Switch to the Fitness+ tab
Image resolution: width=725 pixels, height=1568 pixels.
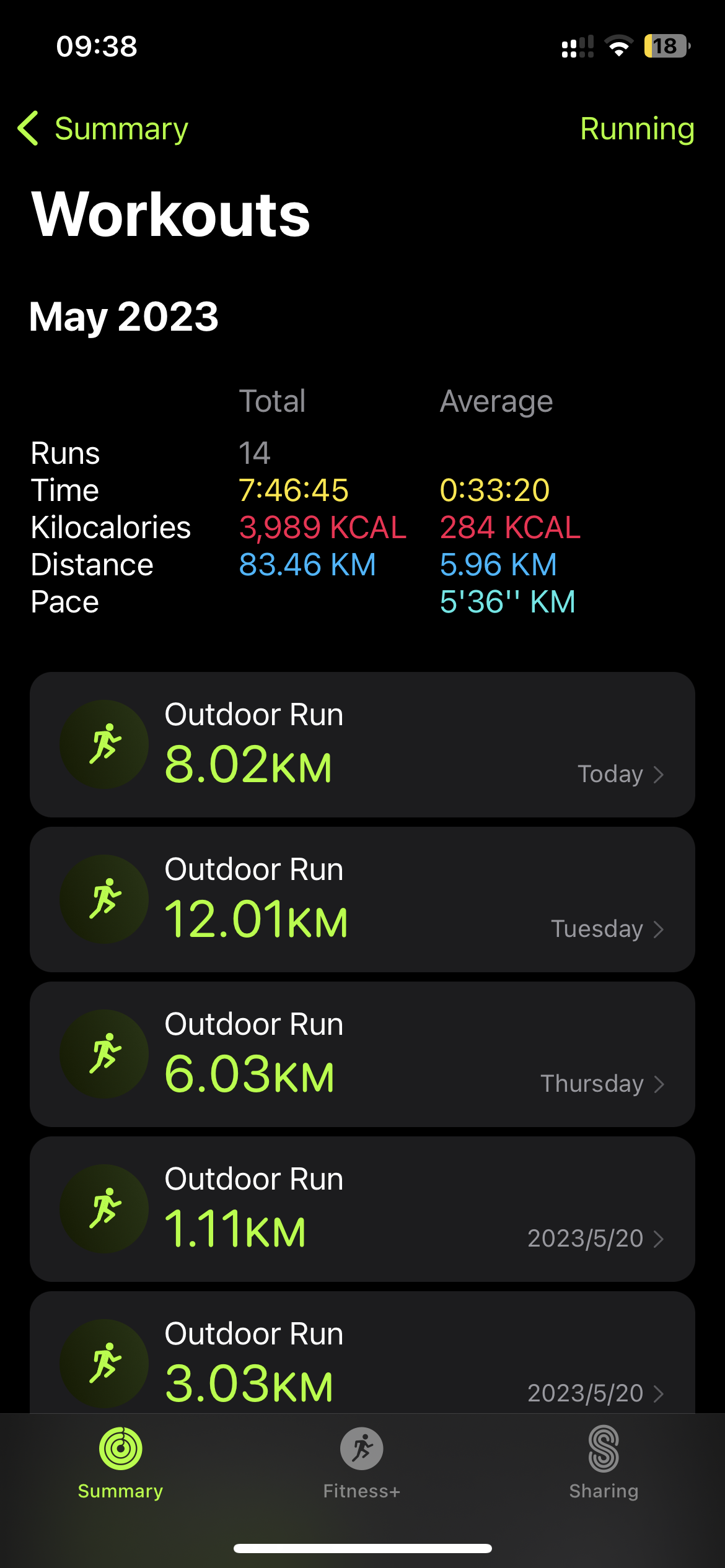(362, 1464)
